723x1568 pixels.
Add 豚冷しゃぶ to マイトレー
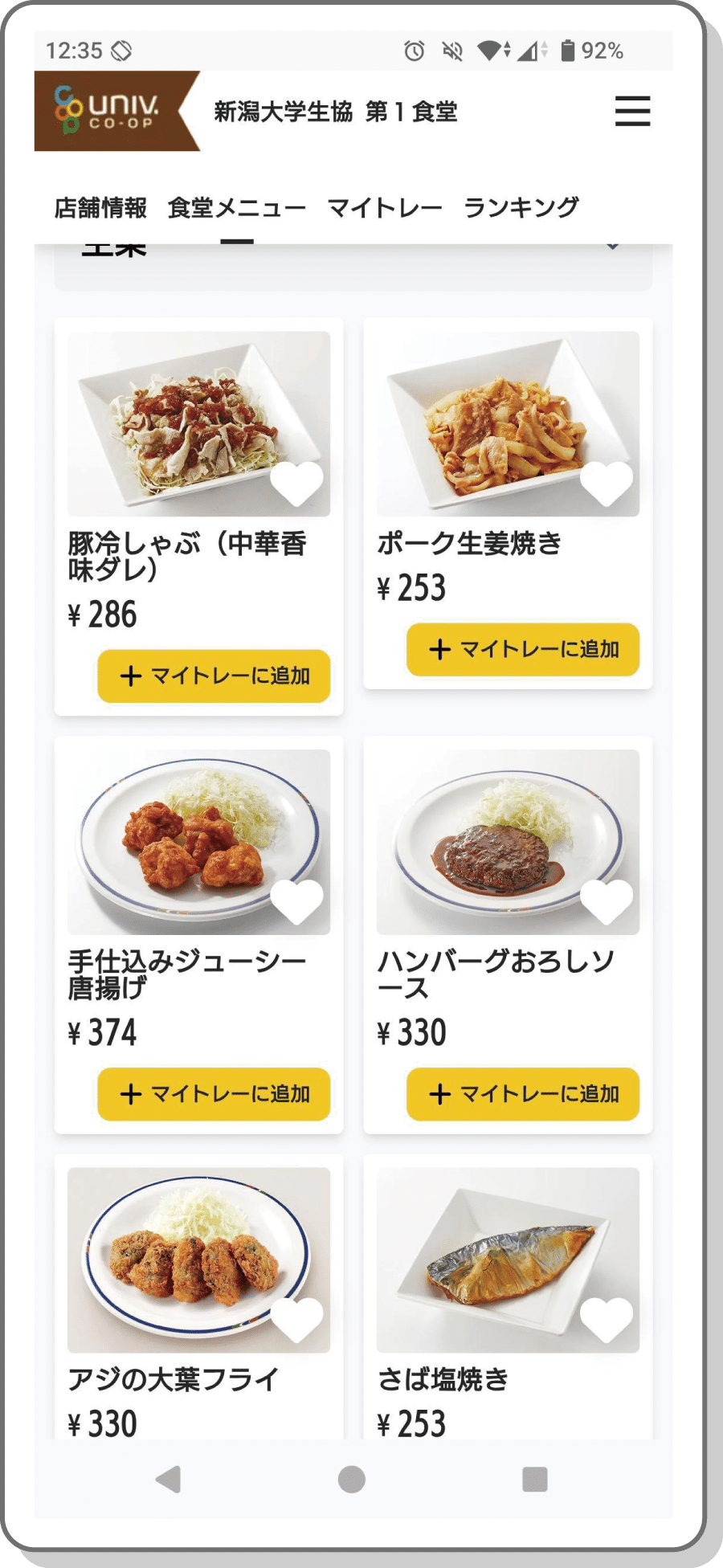214,676
